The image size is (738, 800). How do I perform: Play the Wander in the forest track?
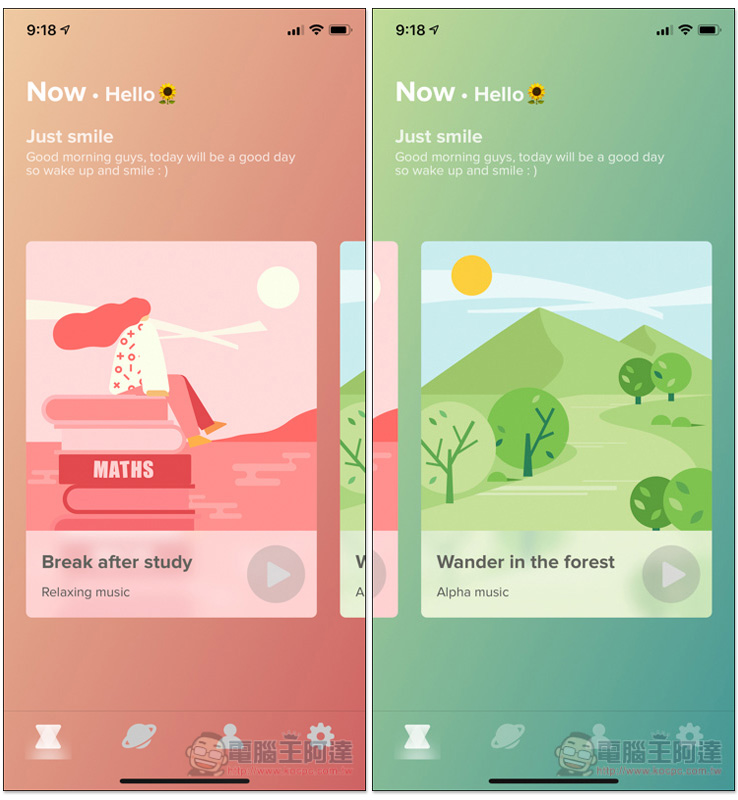[x=671, y=574]
